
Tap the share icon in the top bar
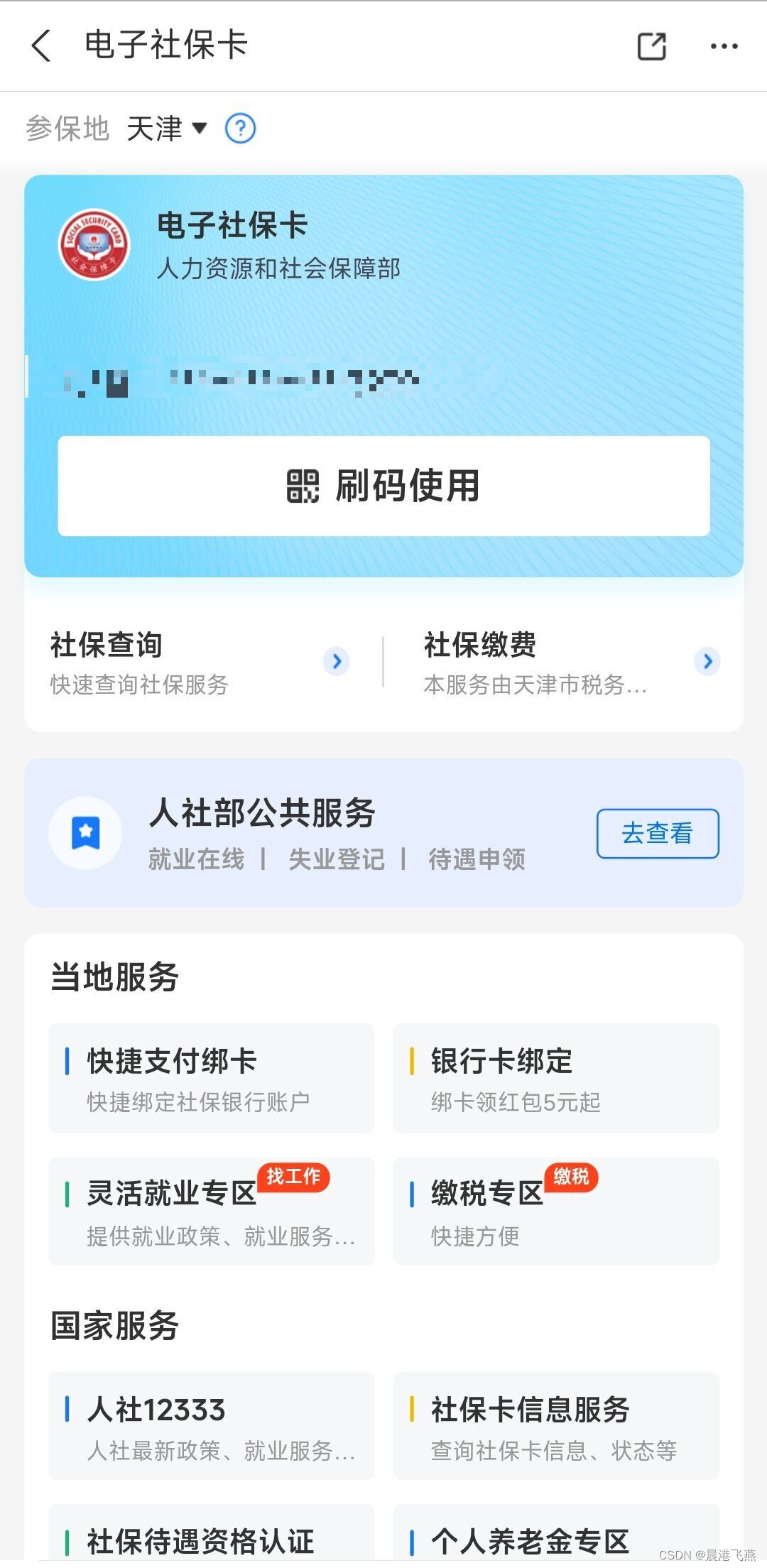pos(651,46)
